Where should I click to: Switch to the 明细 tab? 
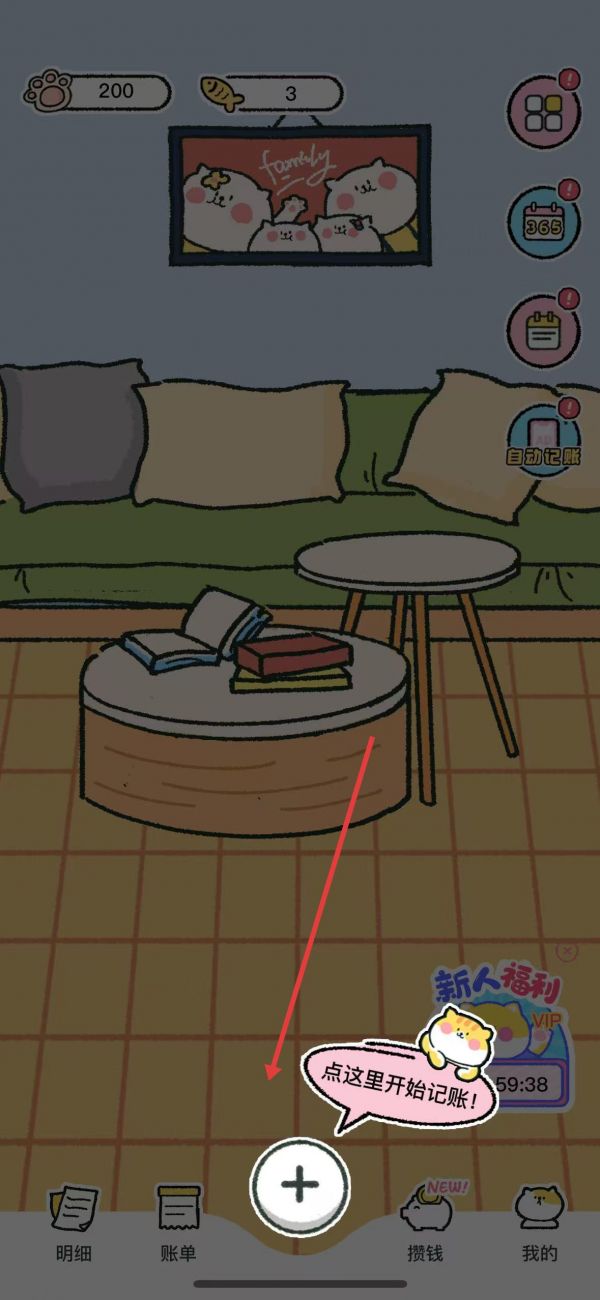coord(73,1224)
